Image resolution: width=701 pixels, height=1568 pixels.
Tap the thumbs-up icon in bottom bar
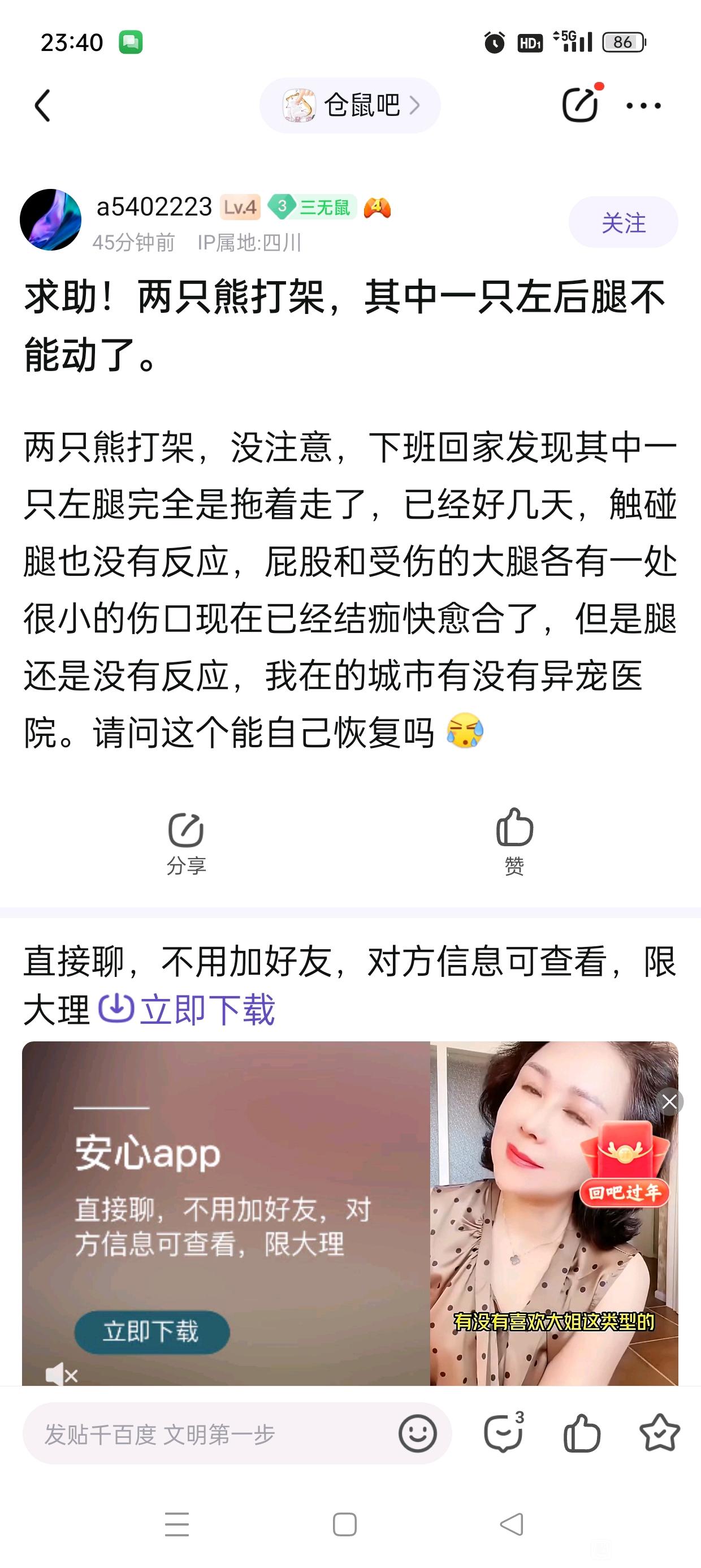582,1433
